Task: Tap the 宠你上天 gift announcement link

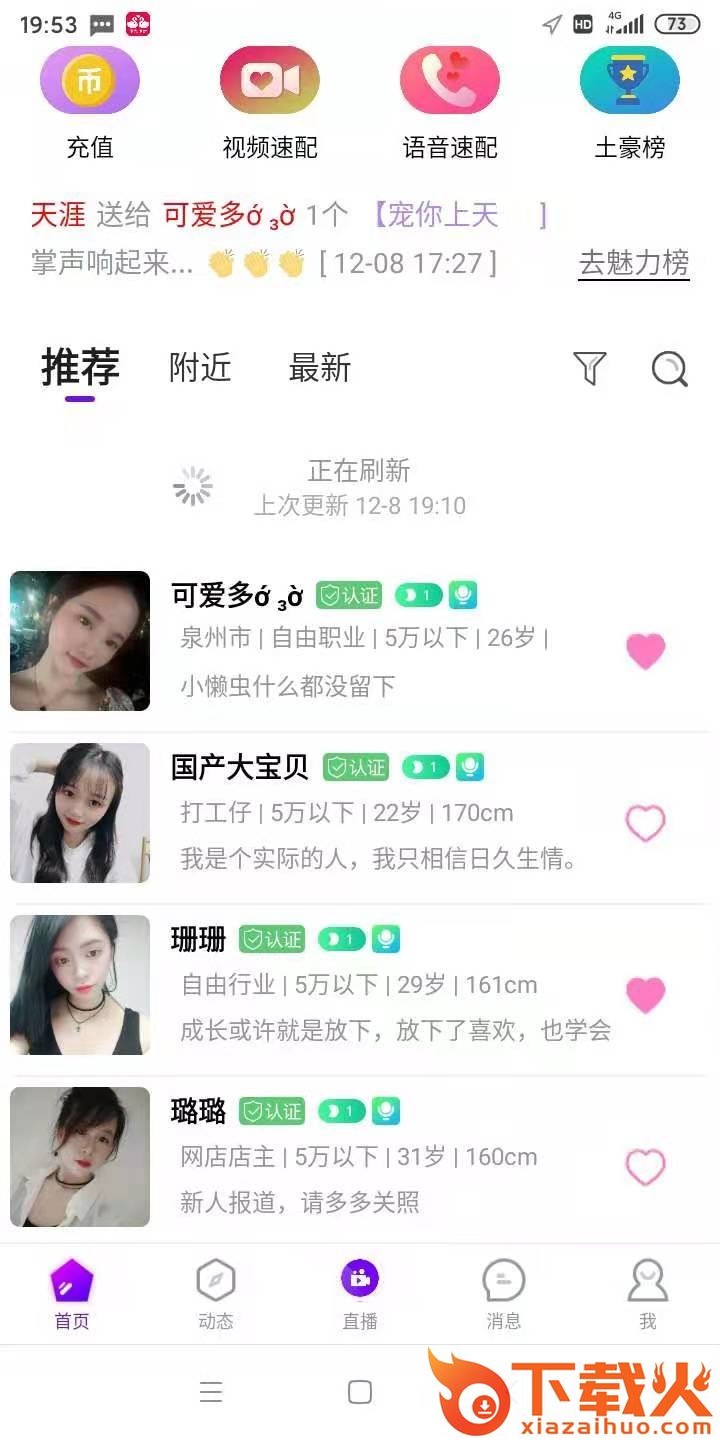Action: 440,214
